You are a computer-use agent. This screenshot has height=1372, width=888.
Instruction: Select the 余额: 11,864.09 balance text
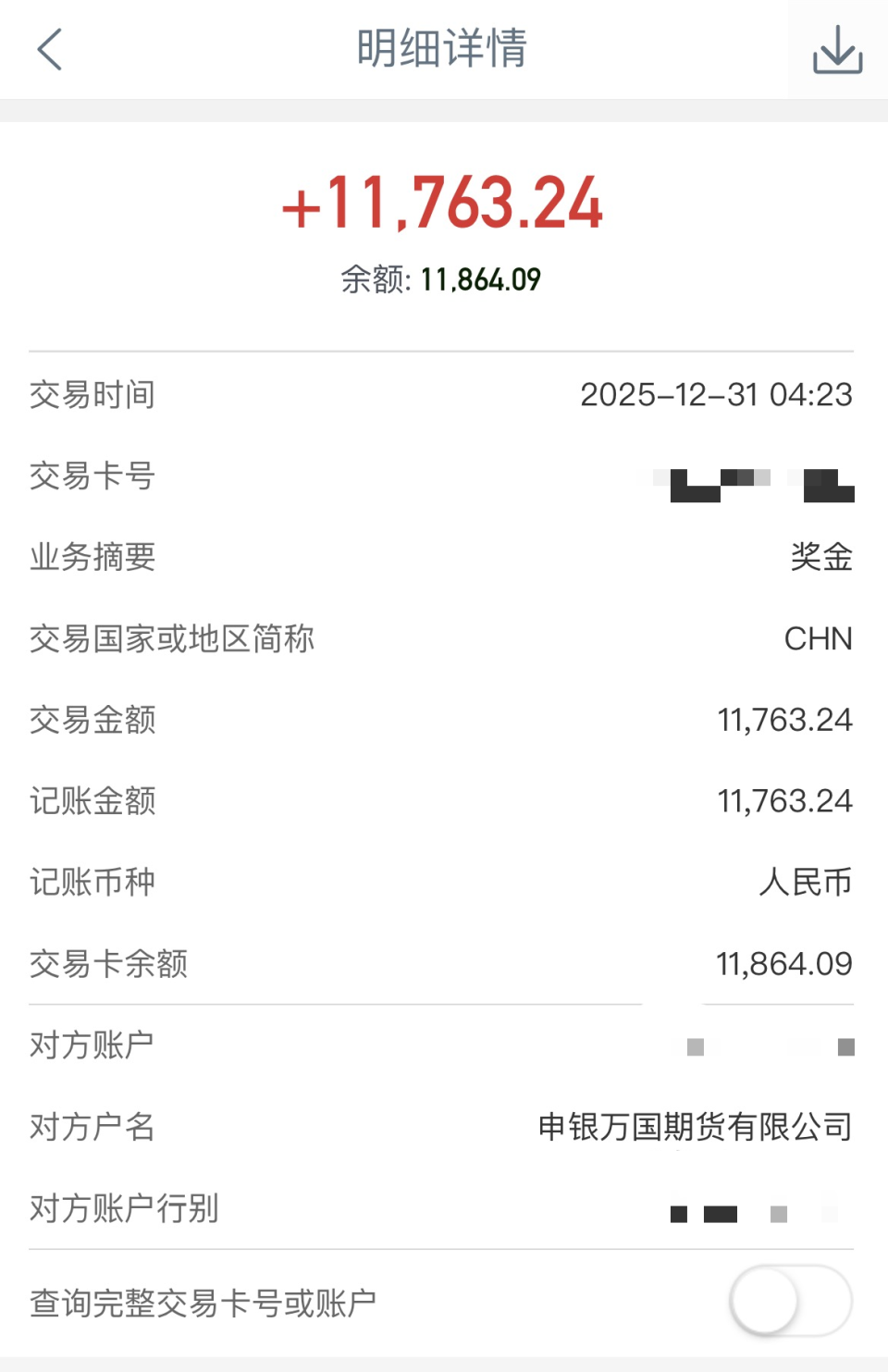coord(442,278)
